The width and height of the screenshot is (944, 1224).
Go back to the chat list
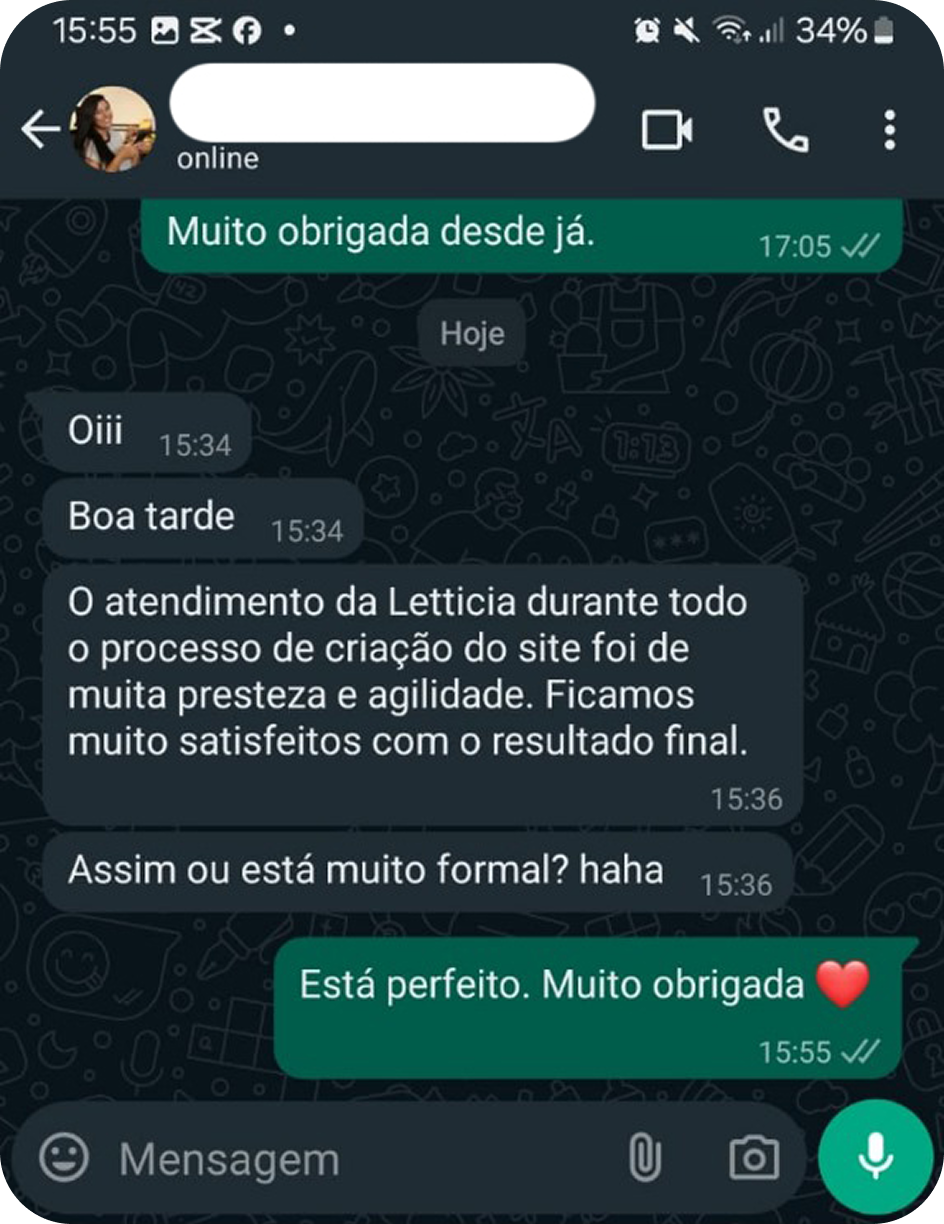pyautogui.click(x=40, y=130)
